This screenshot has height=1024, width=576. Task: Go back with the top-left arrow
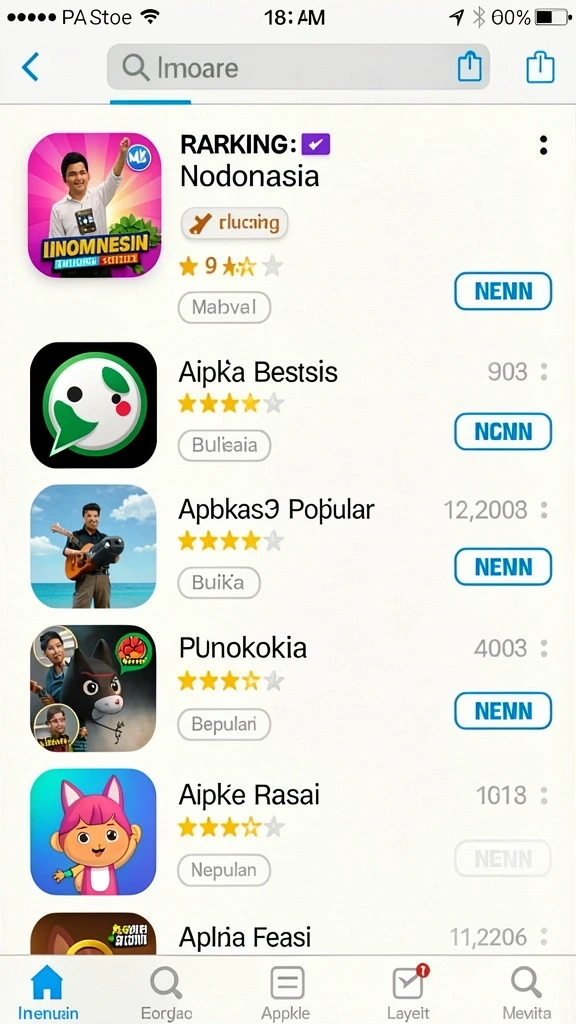[31, 67]
